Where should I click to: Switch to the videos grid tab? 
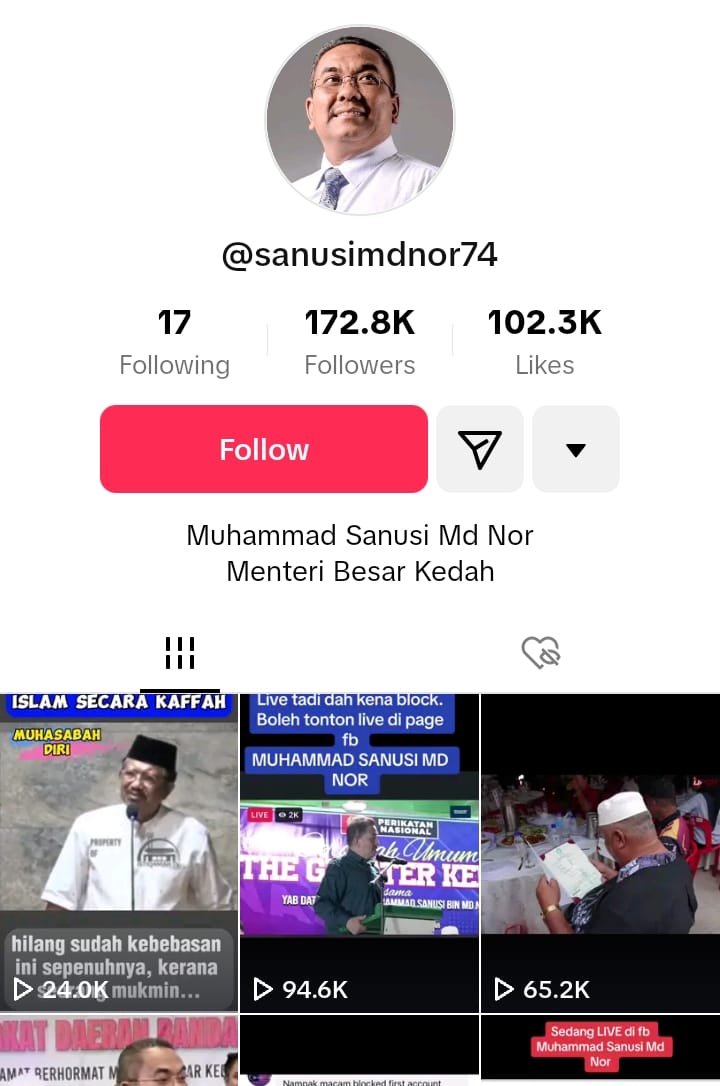pos(180,654)
